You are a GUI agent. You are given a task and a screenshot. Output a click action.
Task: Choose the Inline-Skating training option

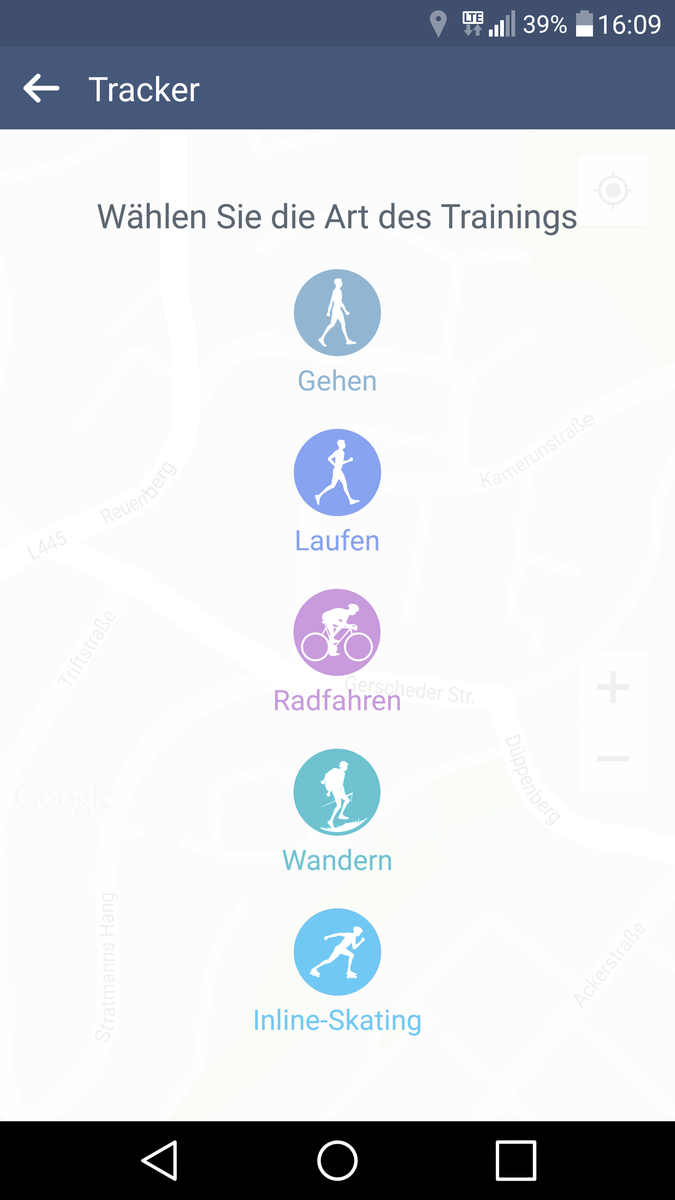(x=337, y=952)
